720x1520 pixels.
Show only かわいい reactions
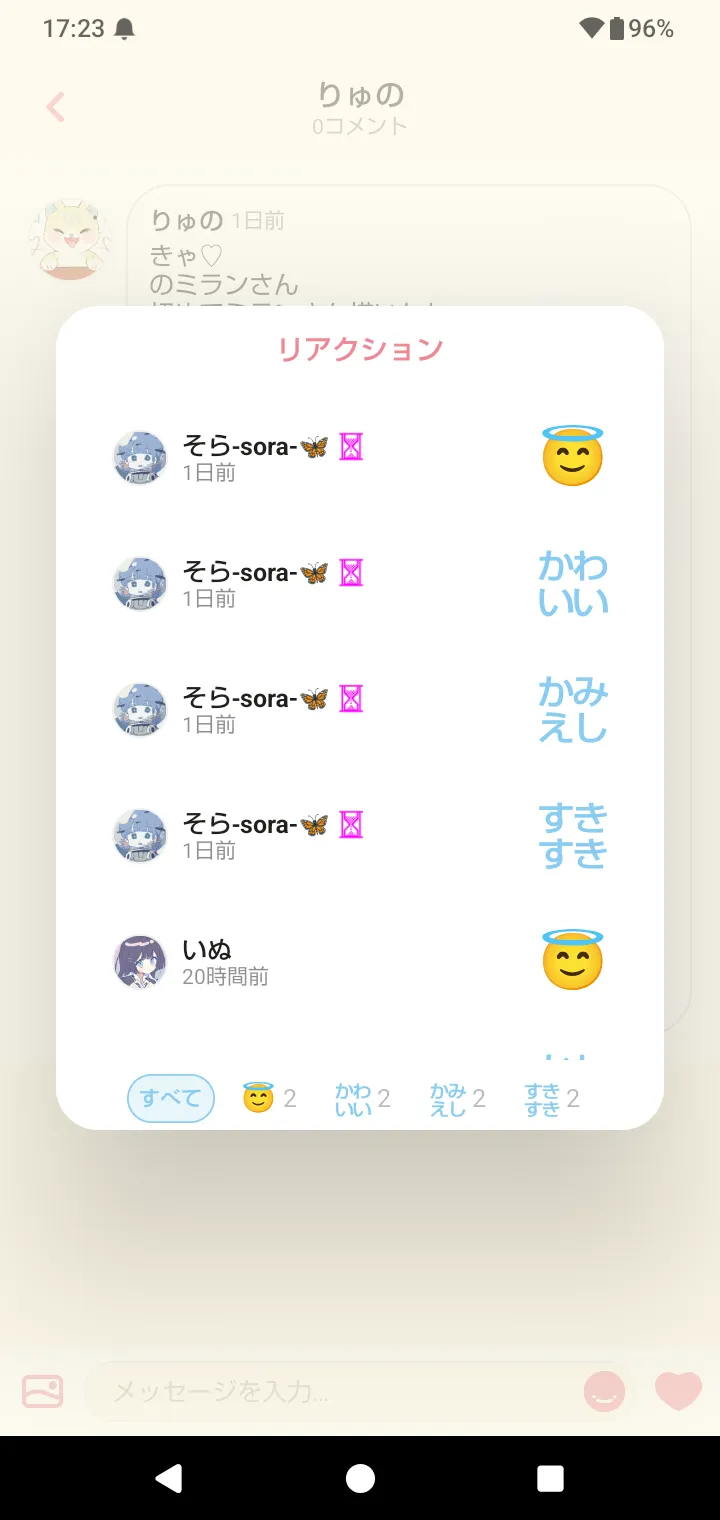362,1099
